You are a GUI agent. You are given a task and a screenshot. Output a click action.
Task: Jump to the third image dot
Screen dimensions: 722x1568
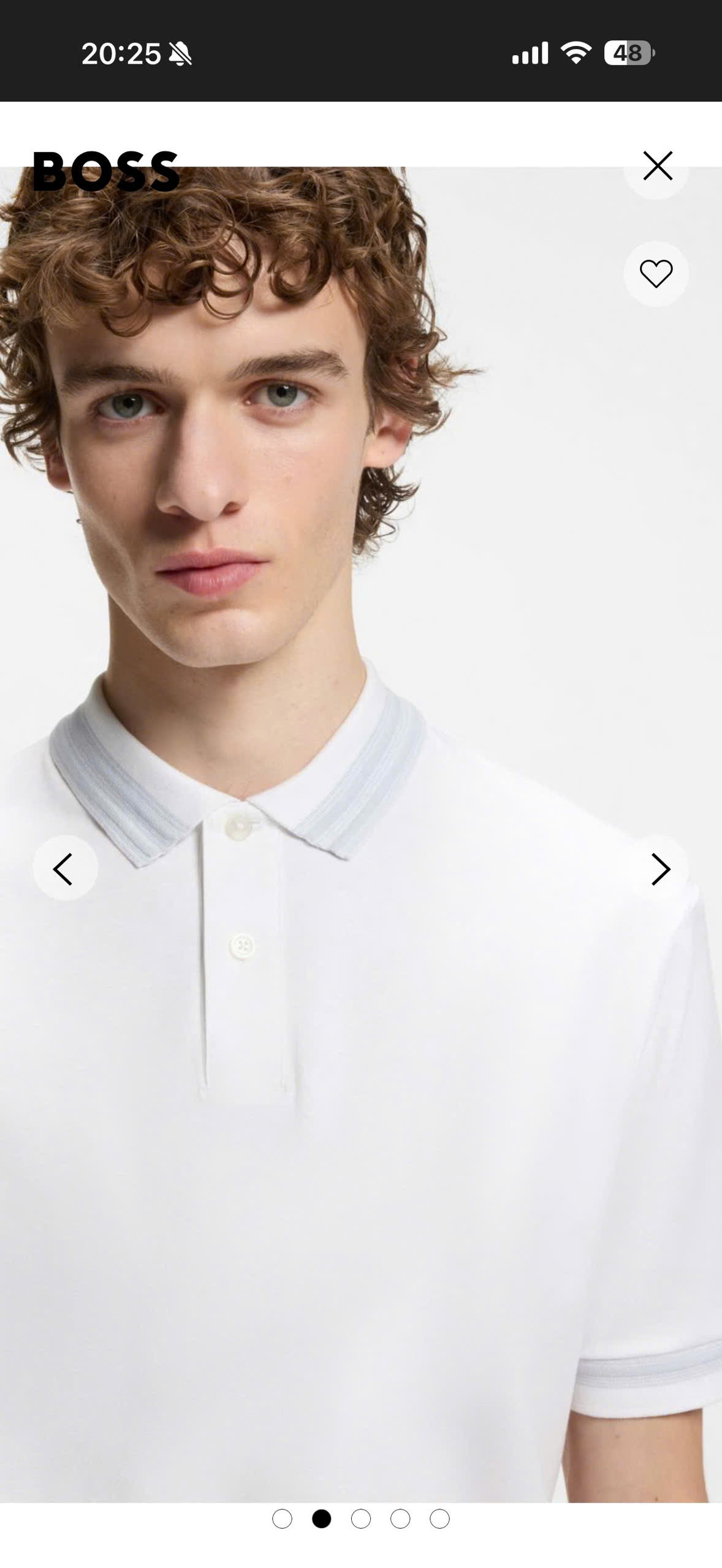(361, 1518)
